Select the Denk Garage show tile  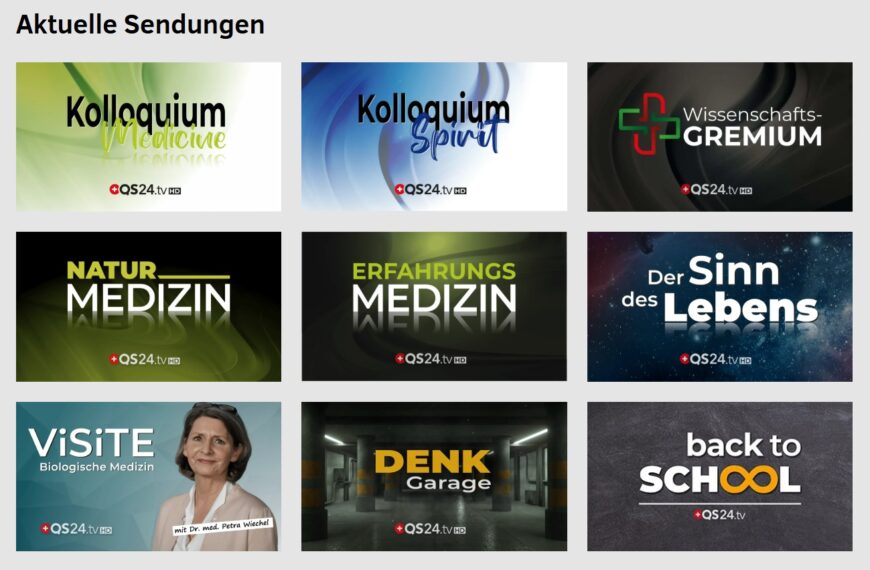pyautogui.click(x=433, y=476)
